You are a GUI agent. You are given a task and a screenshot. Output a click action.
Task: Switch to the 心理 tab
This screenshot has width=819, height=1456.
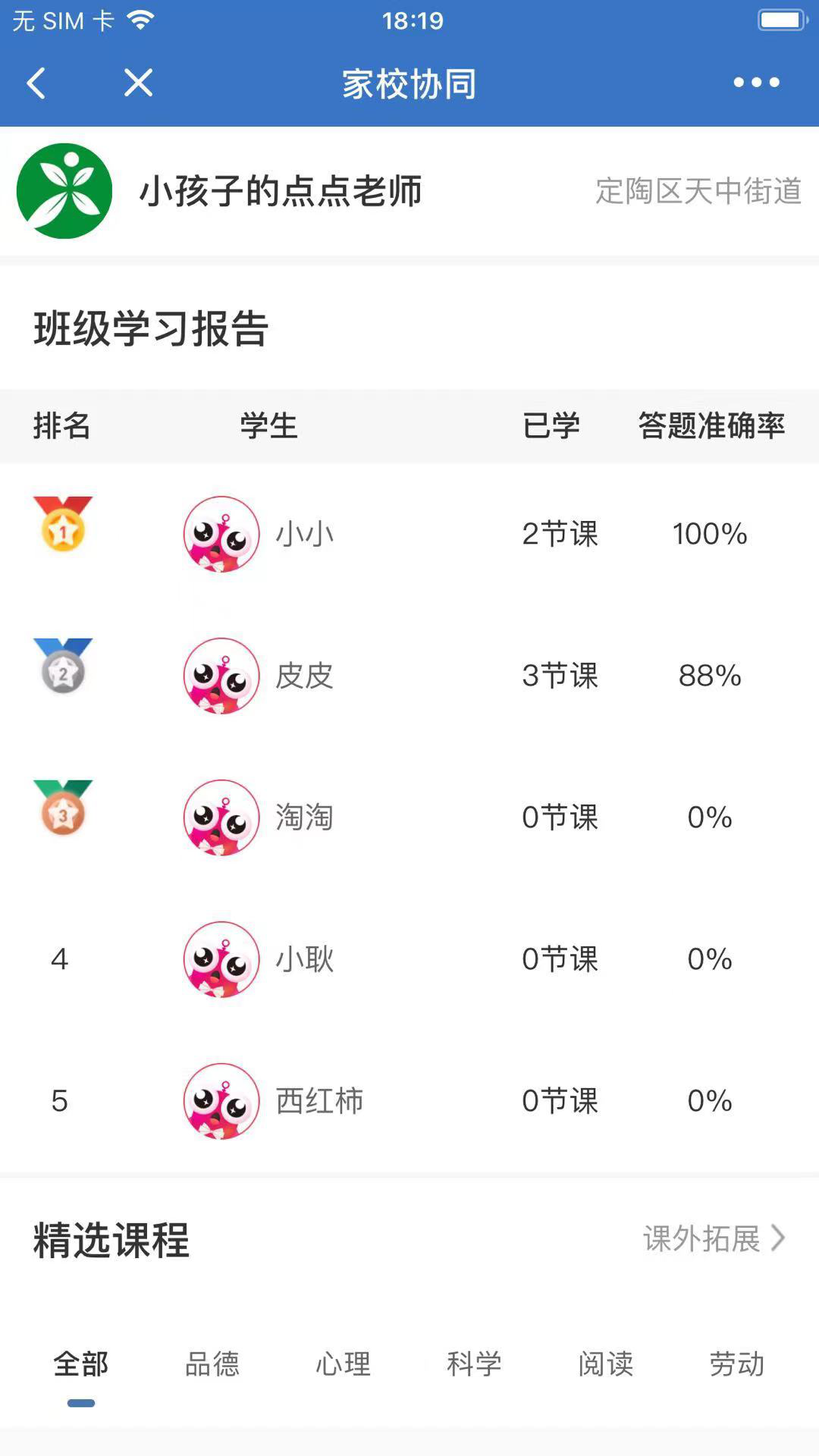pos(344,1363)
